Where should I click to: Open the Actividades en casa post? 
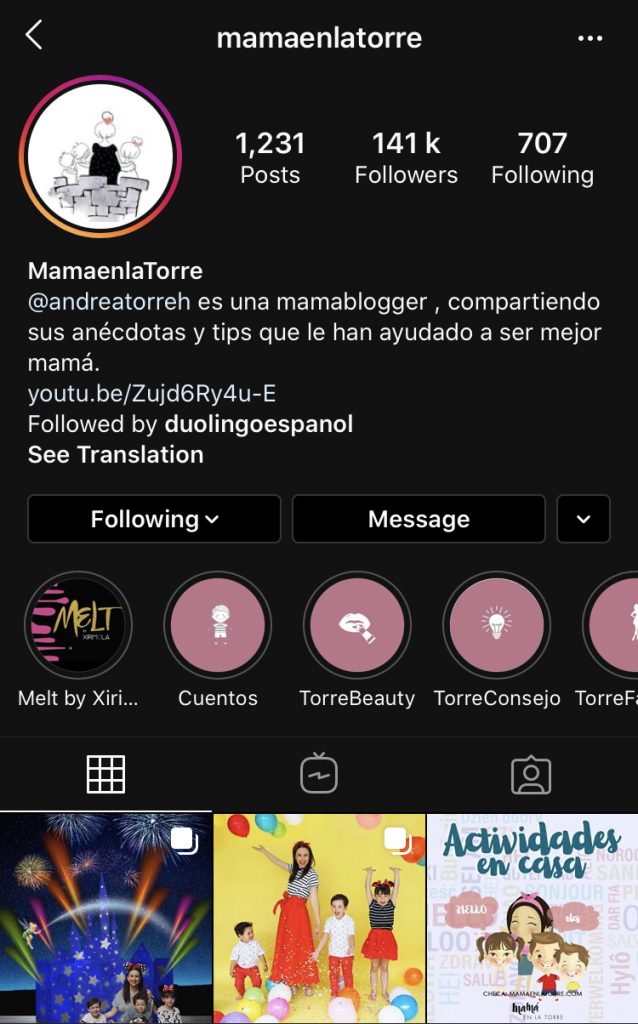[532, 918]
